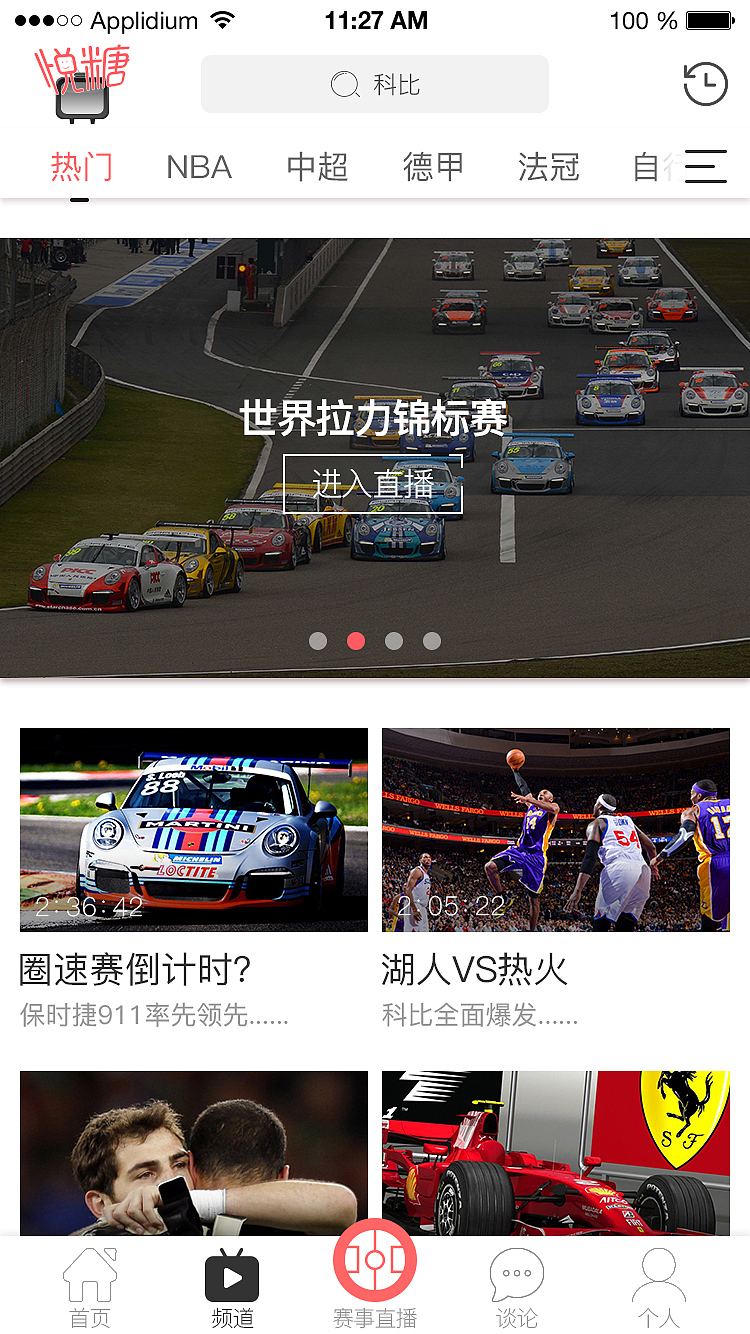The image size is (750, 1334).
Task: Select the 首页 home icon in bottom bar
Action: click(89, 1275)
